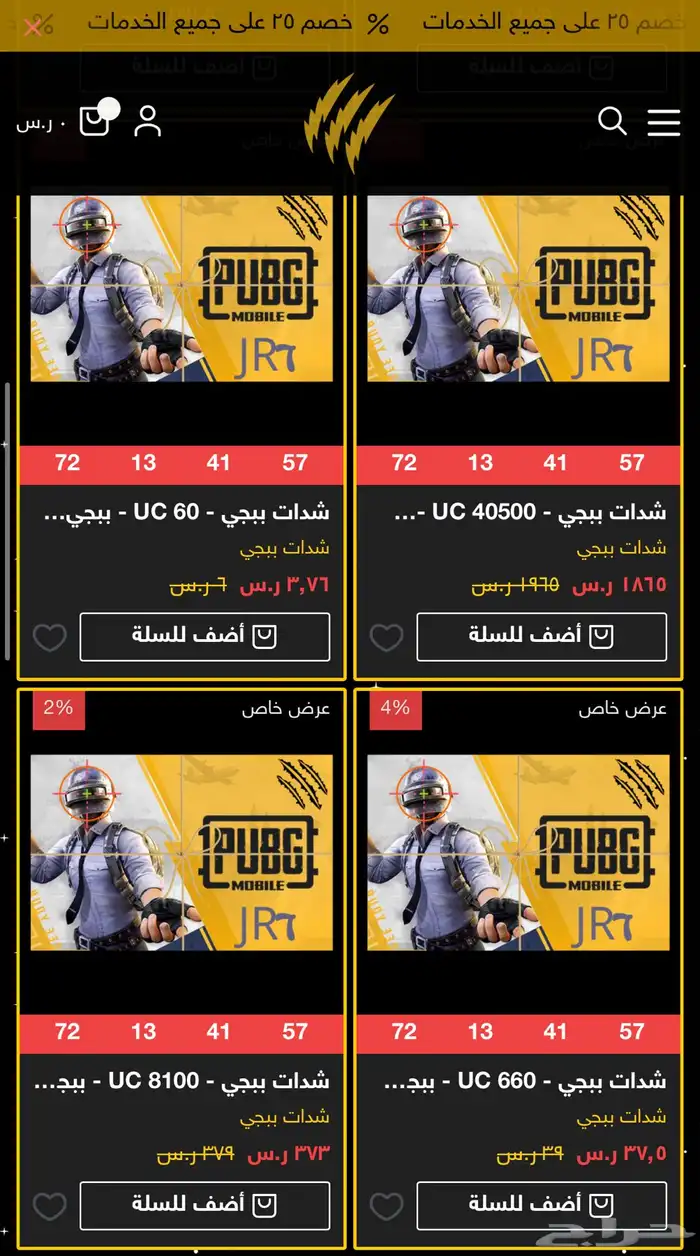Image resolution: width=700 pixels, height=1256 pixels.
Task: Open the UC 8100 product card
Action: [181, 852]
